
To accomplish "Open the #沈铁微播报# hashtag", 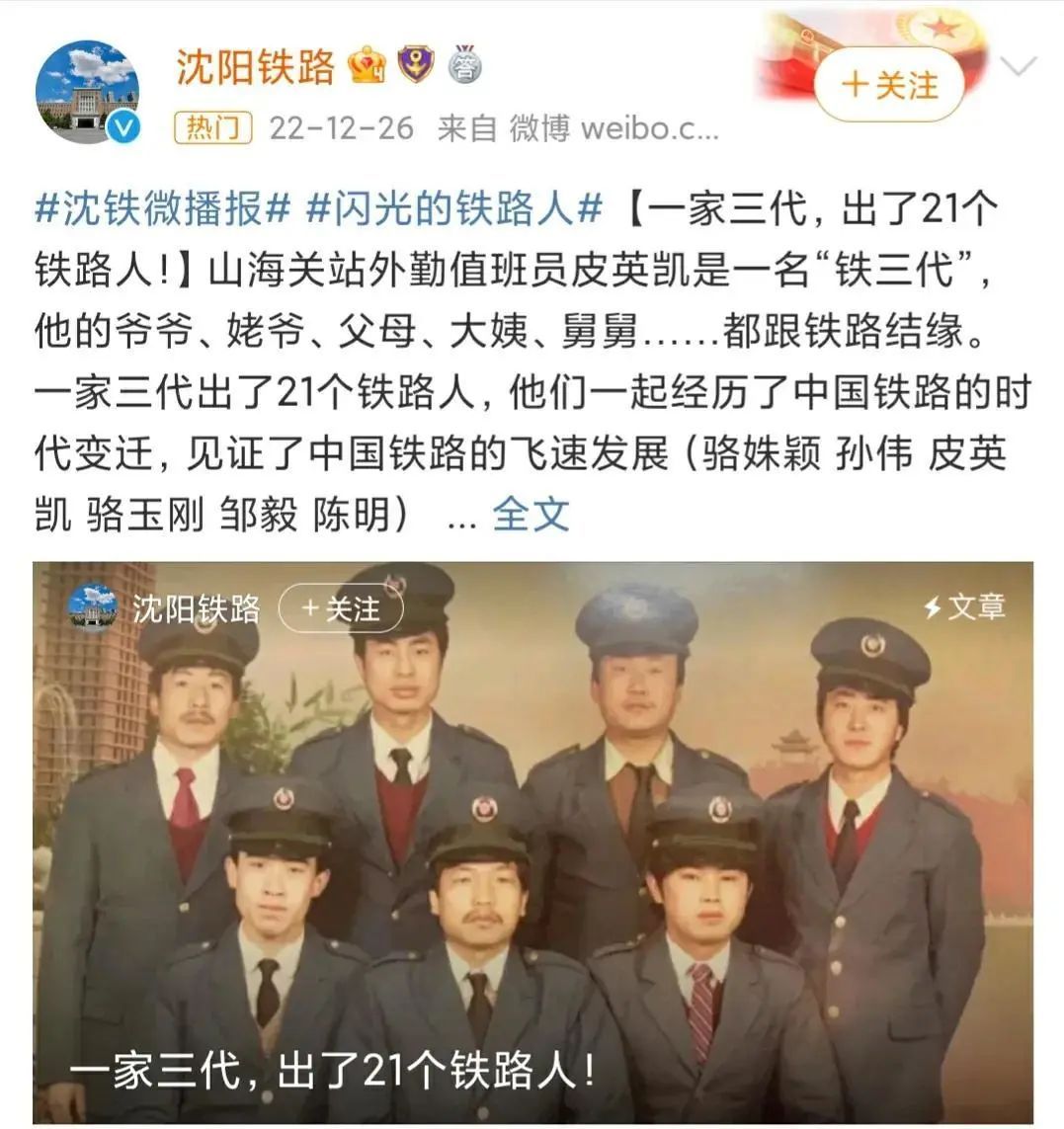I will coord(163,209).
